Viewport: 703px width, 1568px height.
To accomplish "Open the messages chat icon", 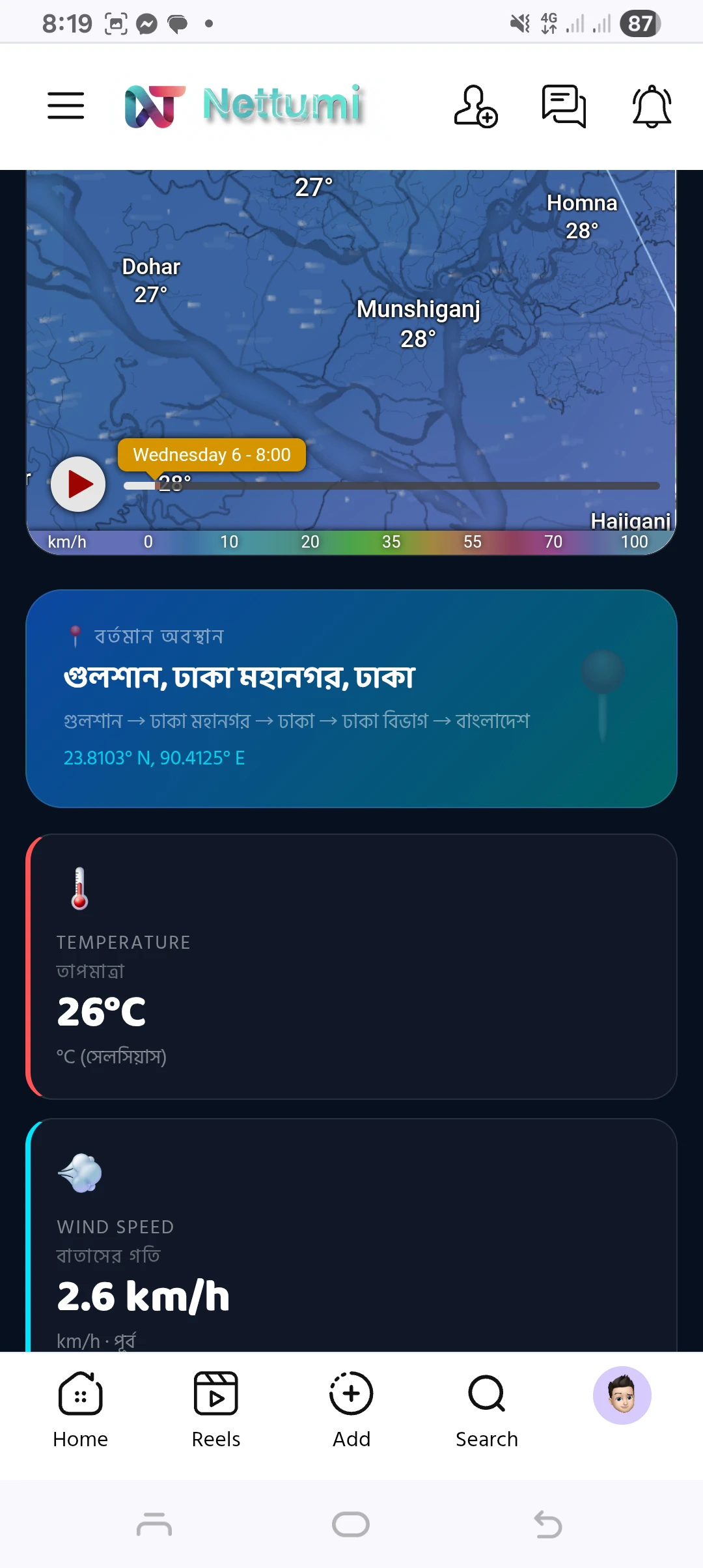I will (x=564, y=106).
